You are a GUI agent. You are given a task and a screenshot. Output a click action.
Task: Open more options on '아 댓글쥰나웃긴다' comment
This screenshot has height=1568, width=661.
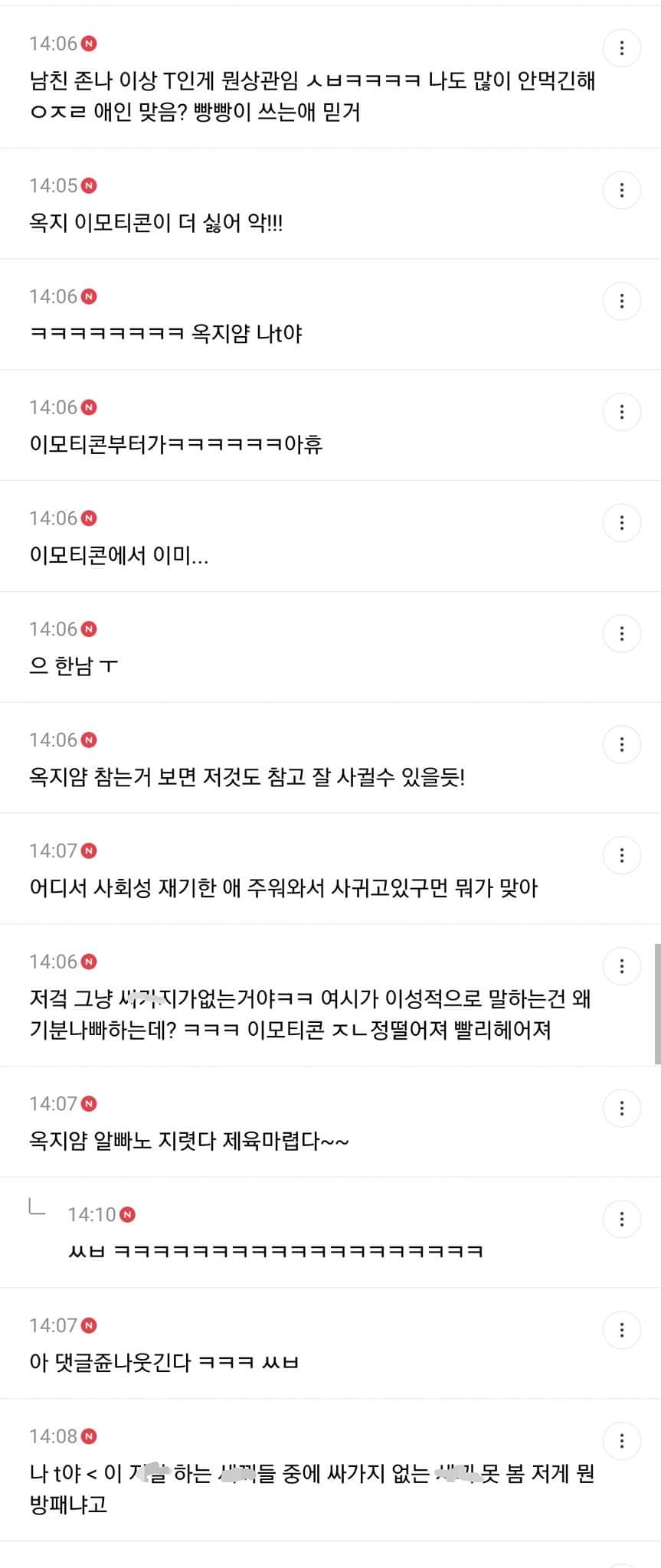(x=621, y=1330)
